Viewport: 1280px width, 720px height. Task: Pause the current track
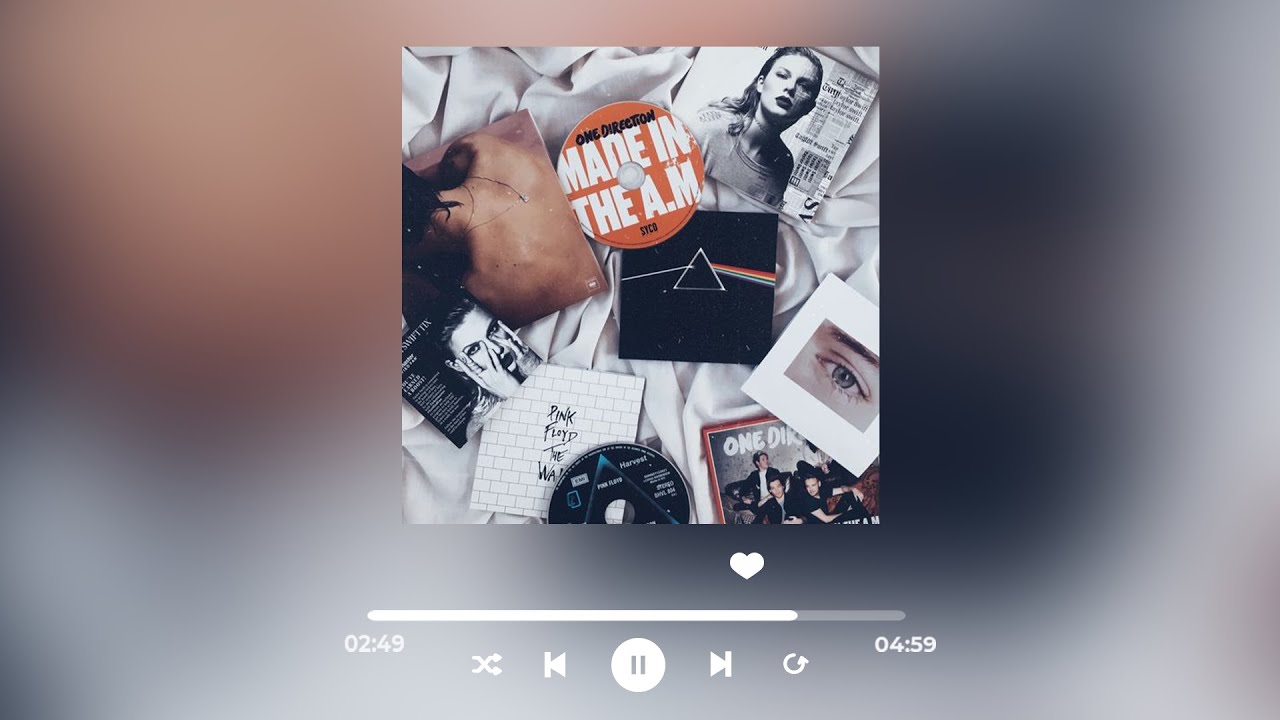pyautogui.click(x=638, y=665)
